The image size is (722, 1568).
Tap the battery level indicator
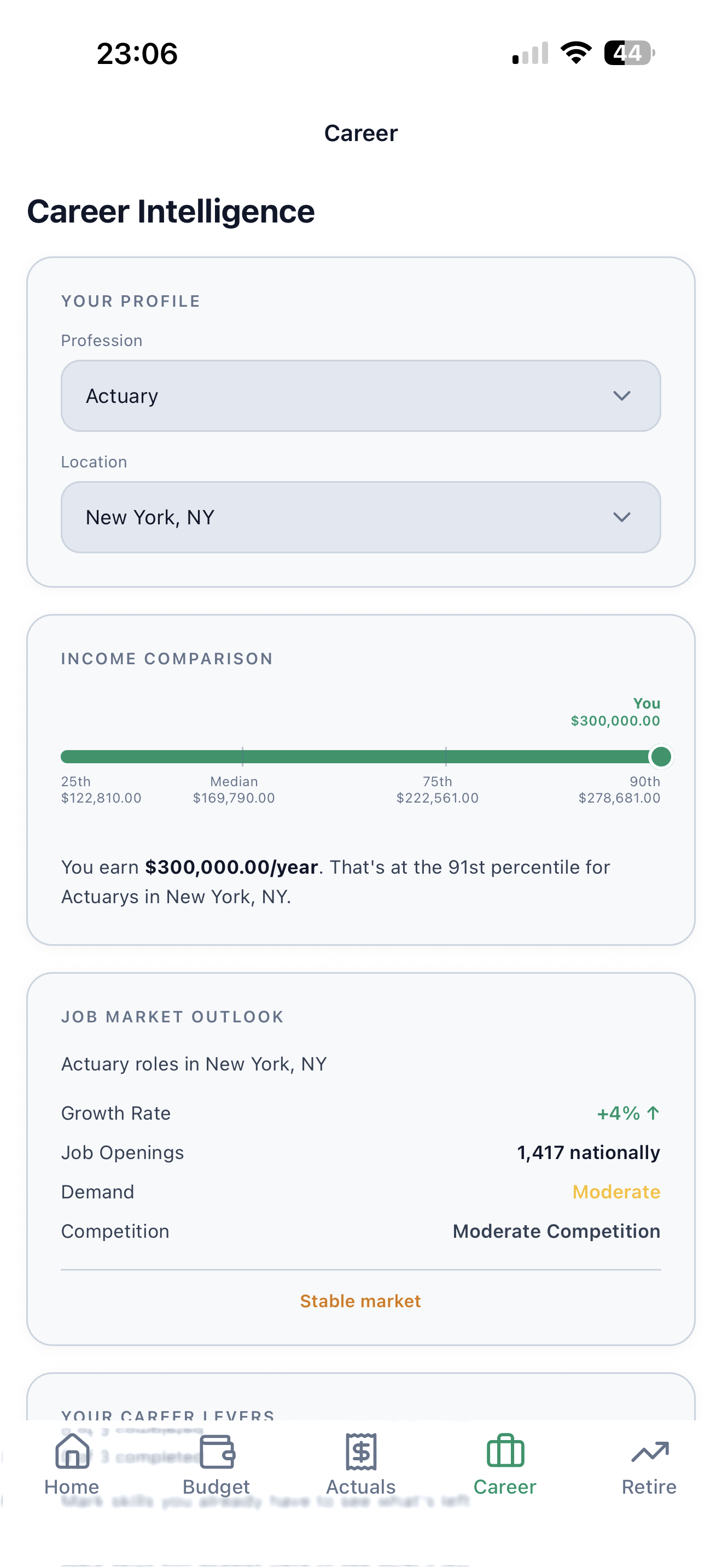(627, 54)
